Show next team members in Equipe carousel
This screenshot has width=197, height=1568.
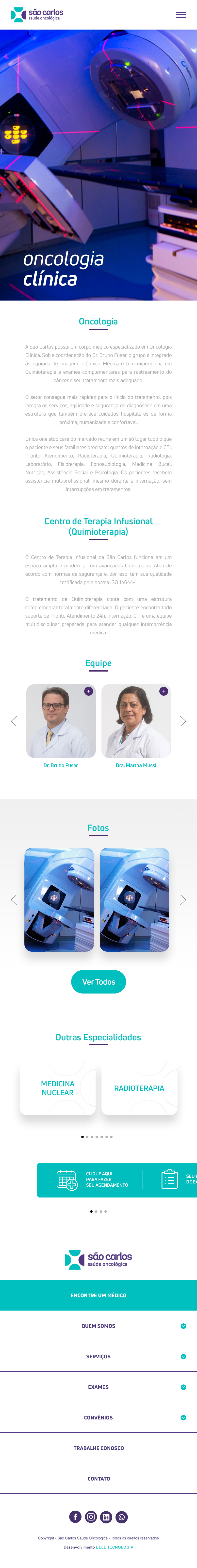coord(183,721)
